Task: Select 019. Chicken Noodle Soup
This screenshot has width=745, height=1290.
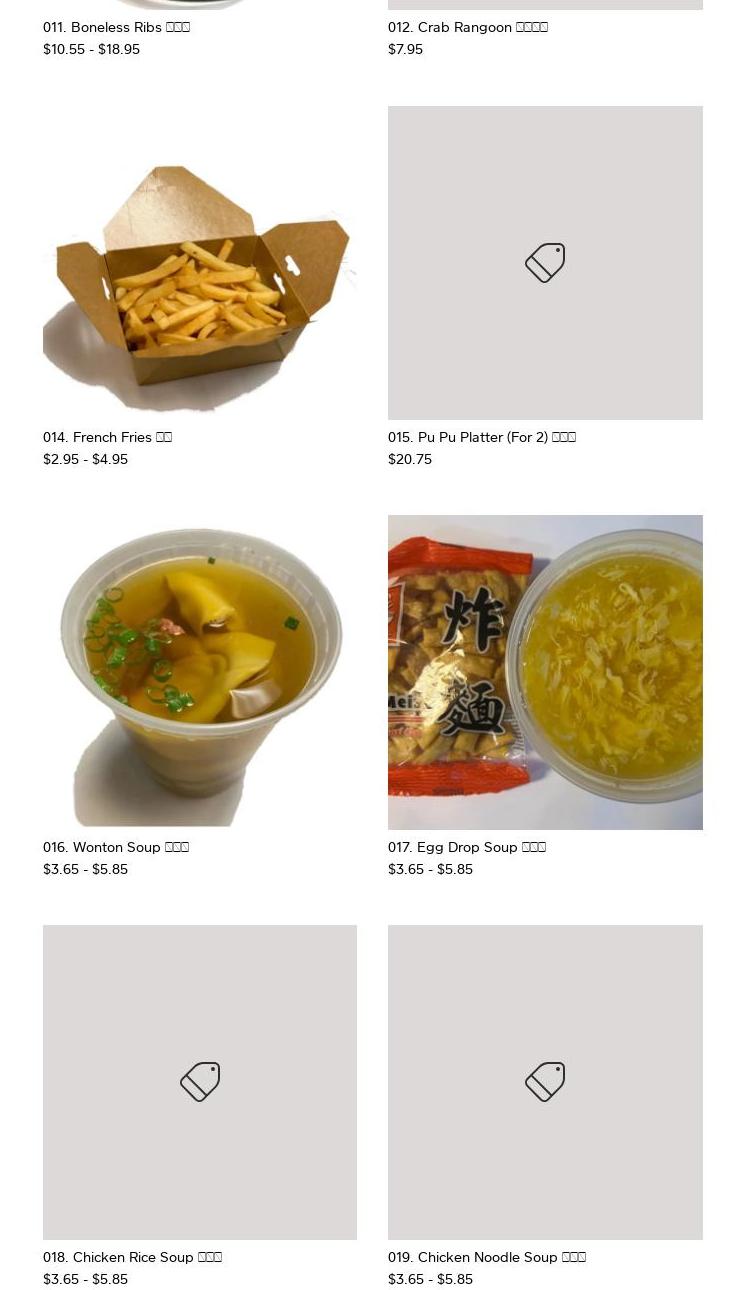Action: 545,1082
